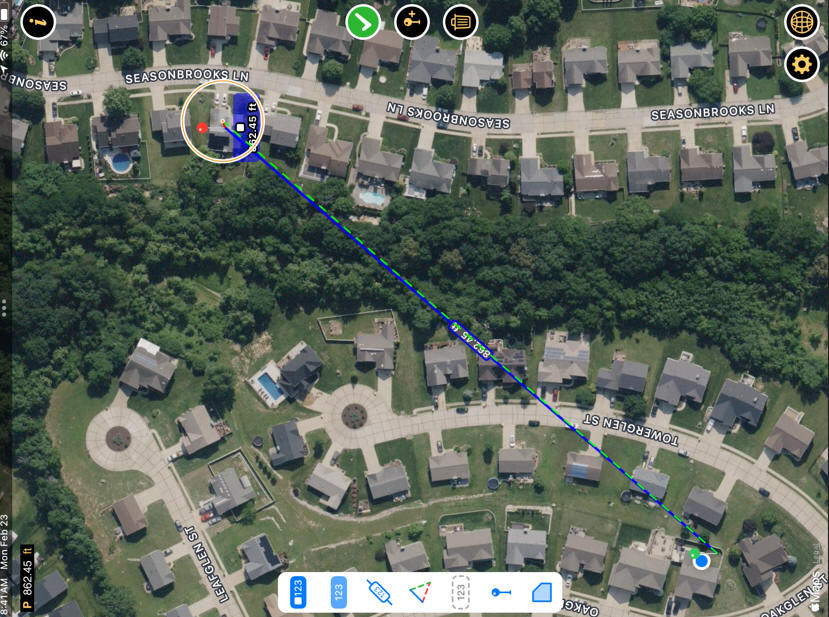Select the solid blue 123 label tool
The image size is (829, 617).
[298, 592]
